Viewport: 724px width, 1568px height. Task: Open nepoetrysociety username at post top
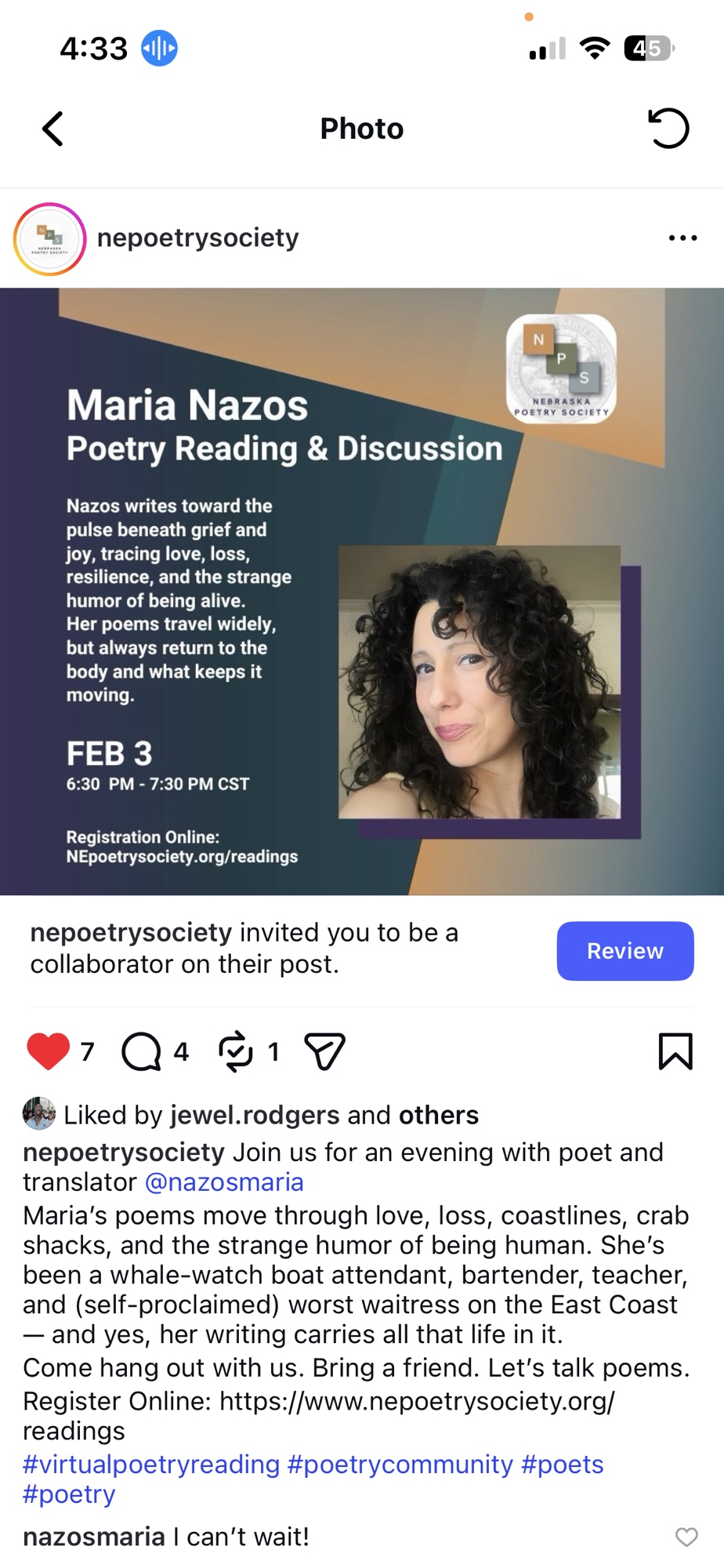[x=197, y=238]
